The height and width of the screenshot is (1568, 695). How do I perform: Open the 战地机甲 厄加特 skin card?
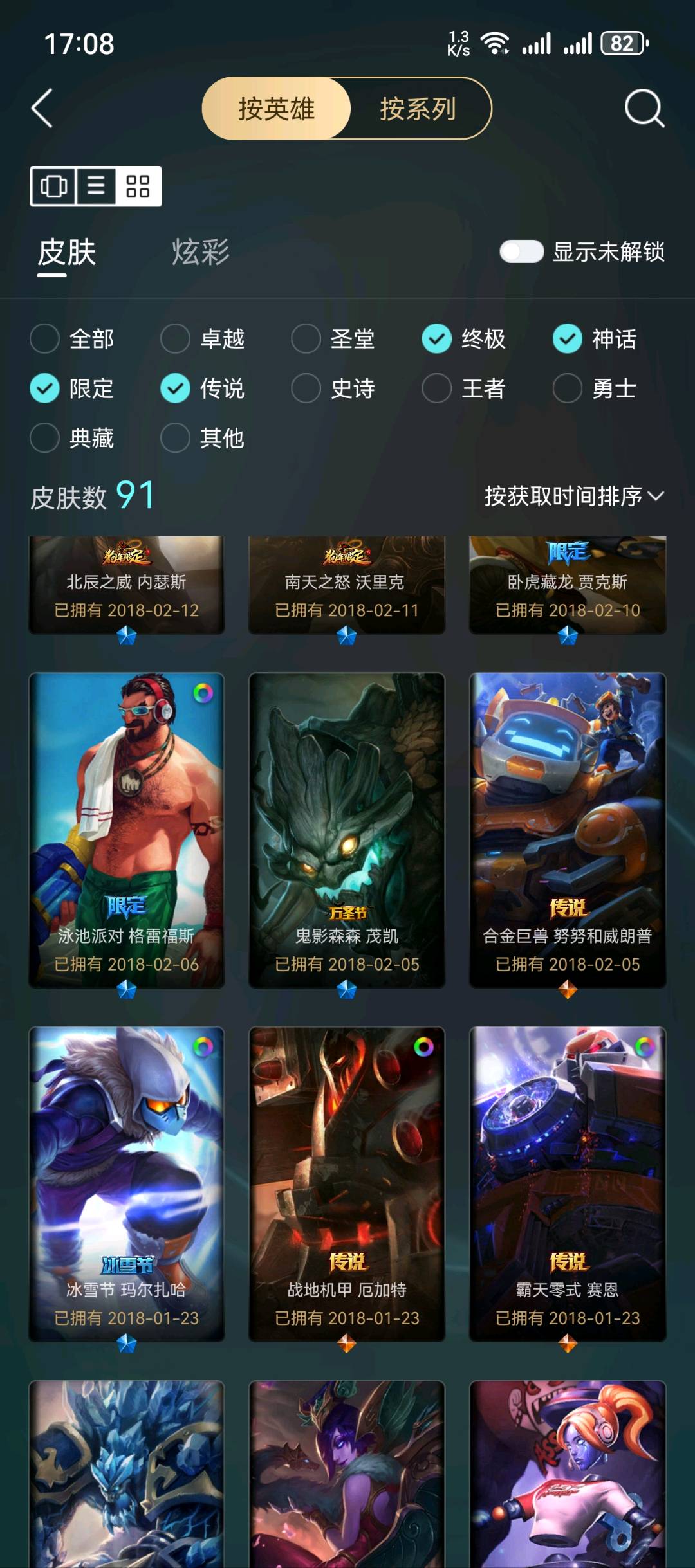tap(347, 1184)
